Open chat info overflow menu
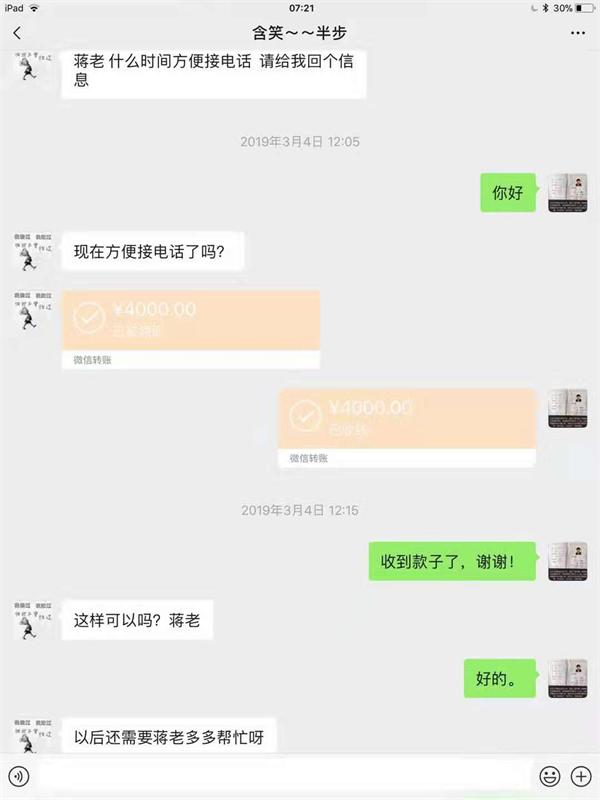The height and width of the screenshot is (800, 600). pos(578,33)
